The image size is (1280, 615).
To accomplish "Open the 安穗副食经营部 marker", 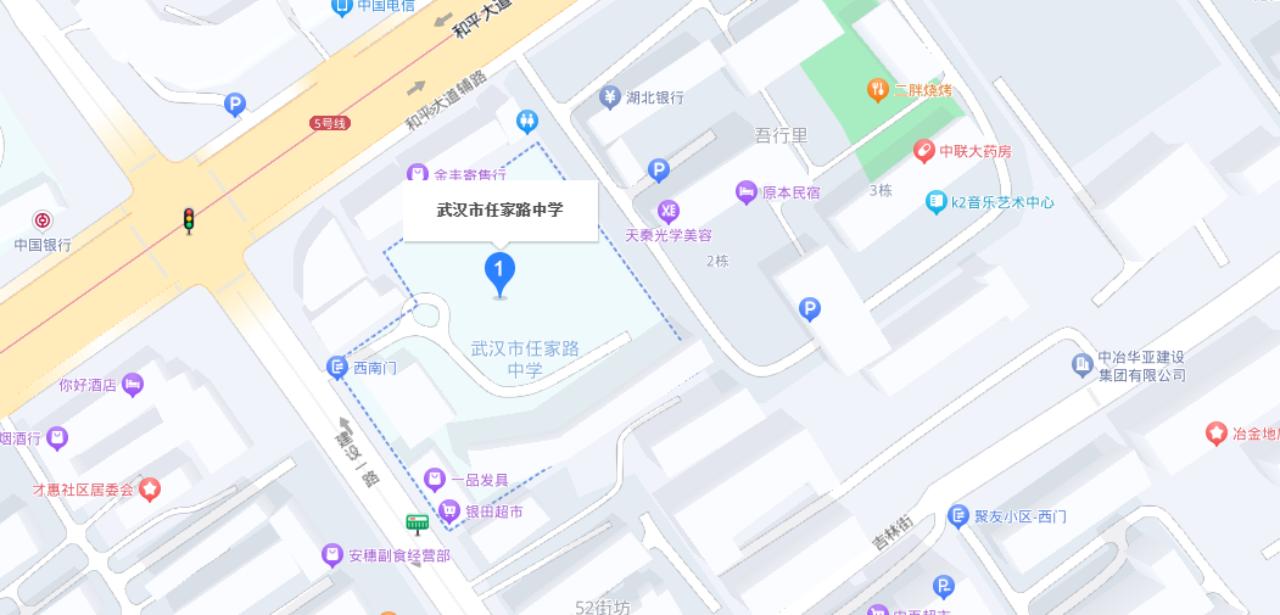I will pos(332,555).
